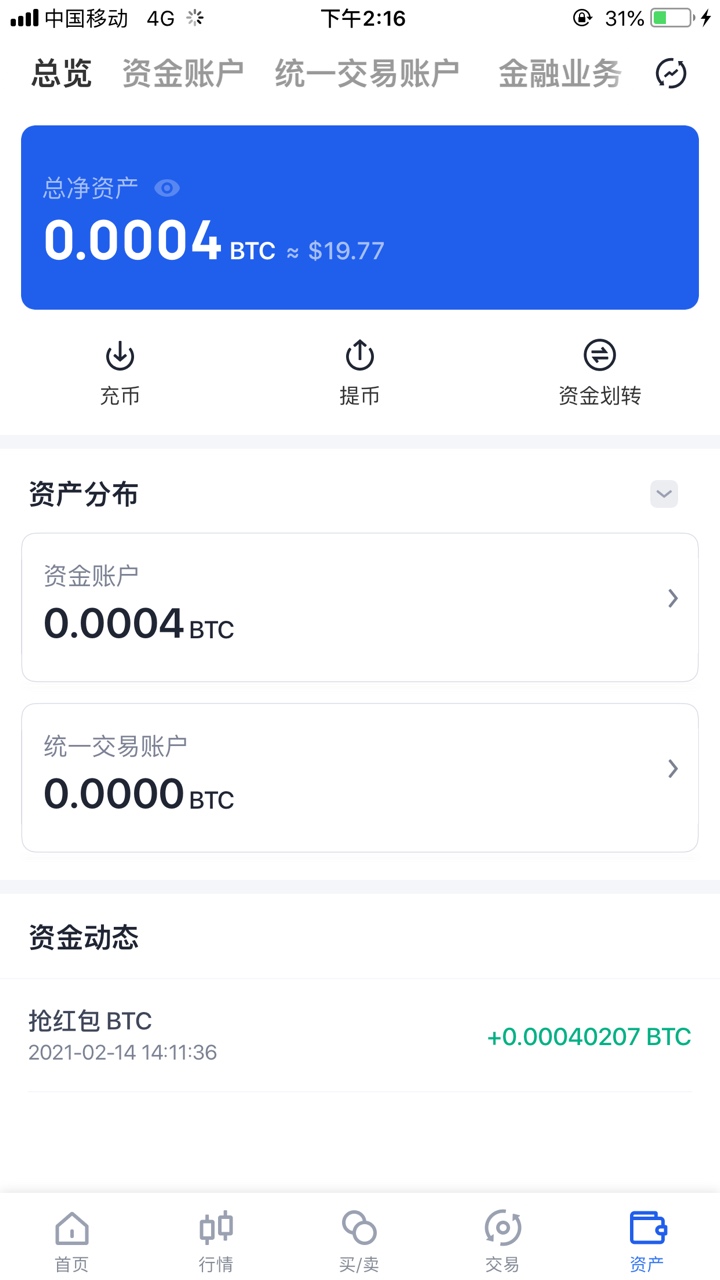Open the 金融业务 tab
The width and height of the screenshot is (720, 1280).
pyautogui.click(x=560, y=73)
